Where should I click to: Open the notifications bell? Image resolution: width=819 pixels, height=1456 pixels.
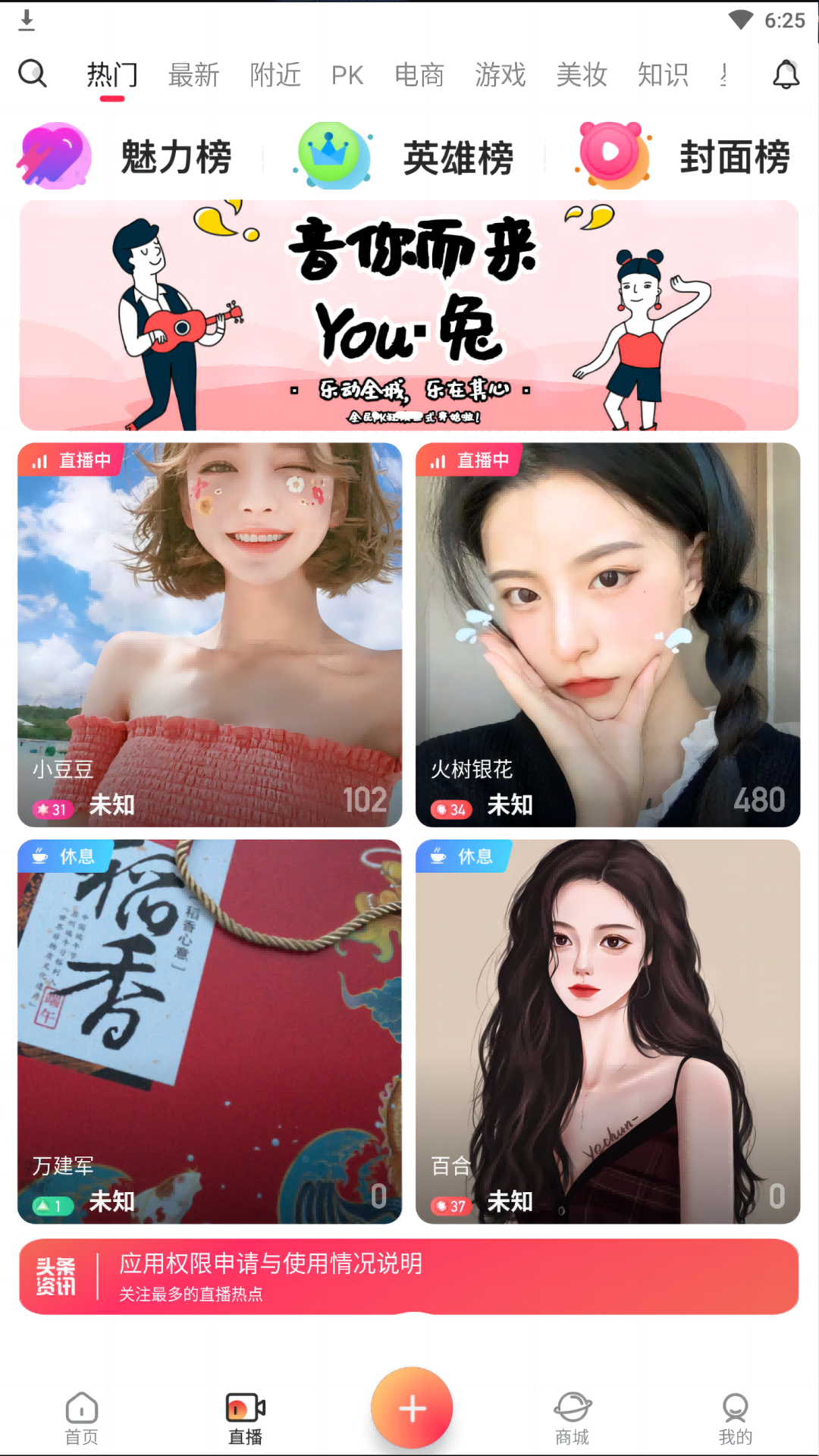(786, 74)
